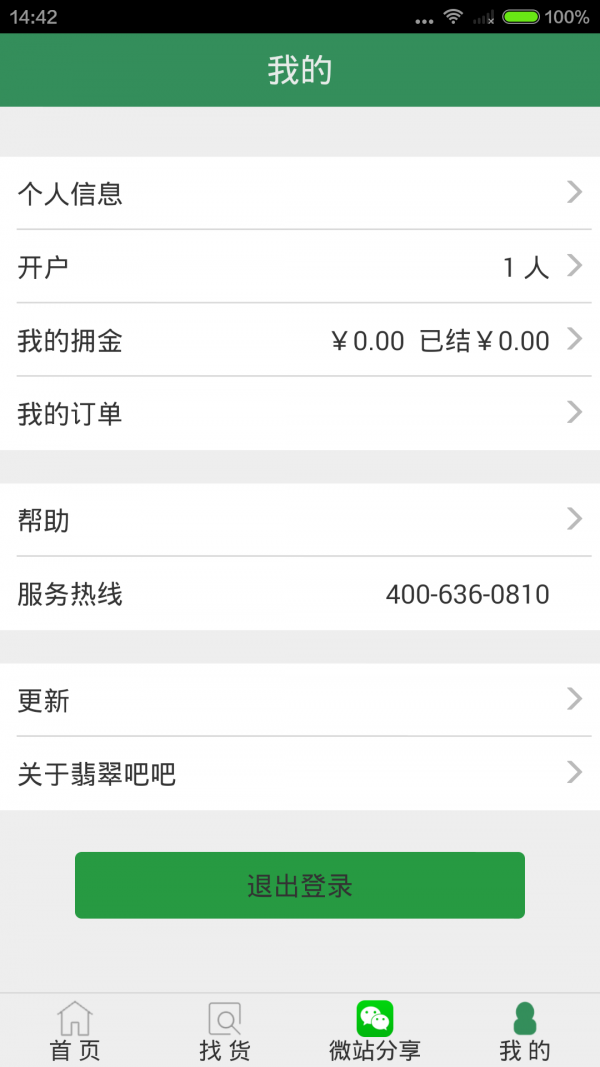The image size is (600, 1067).
Task: Call the 服务热线 400-636-0810
Action: click(300, 595)
